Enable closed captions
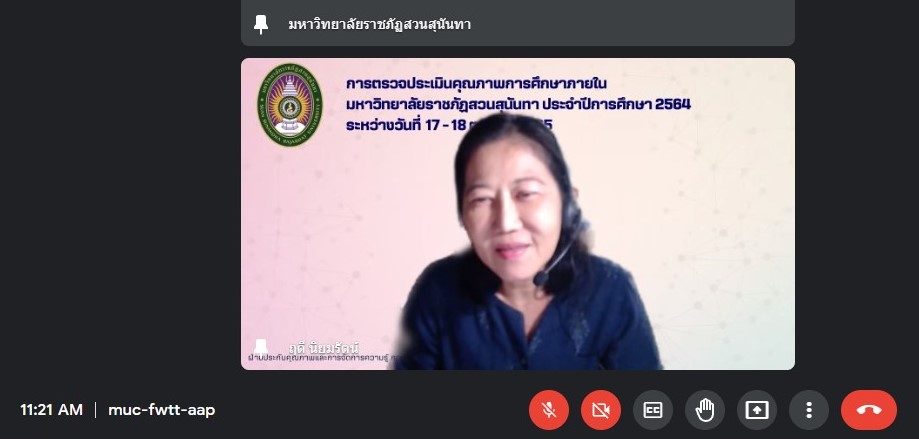The width and height of the screenshot is (919, 439). [653, 410]
